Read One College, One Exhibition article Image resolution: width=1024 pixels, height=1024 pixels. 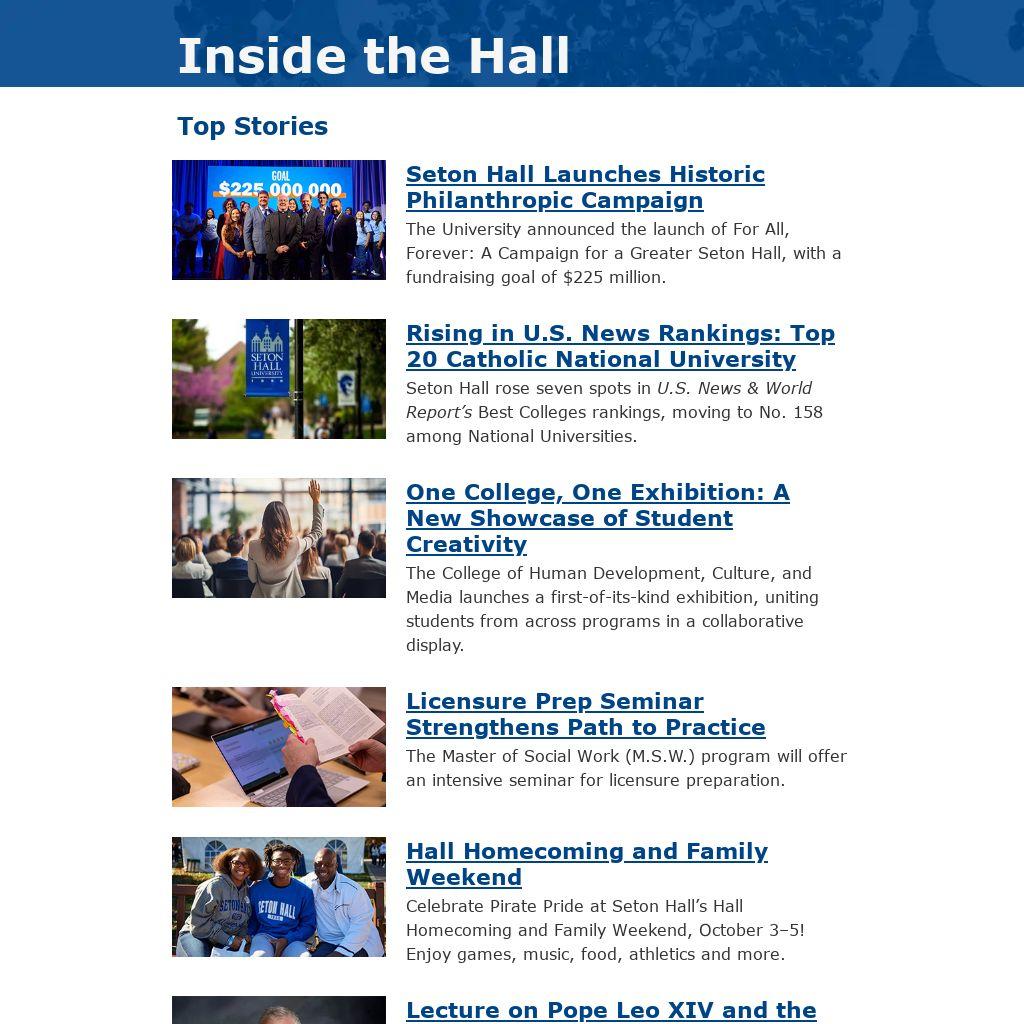(x=597, y=518)
